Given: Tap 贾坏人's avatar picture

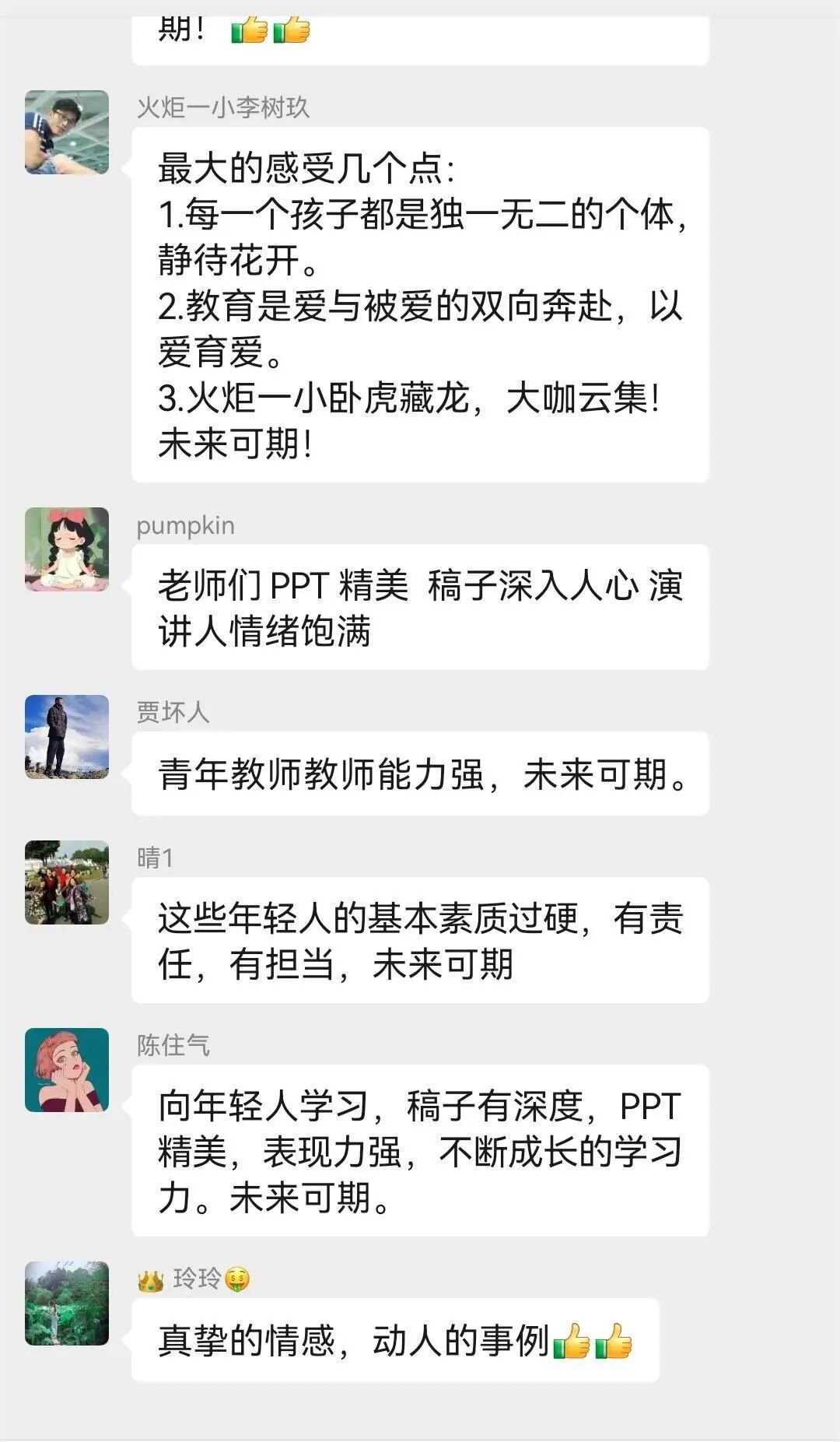Looking at the screenshot, I should [67, 737].
